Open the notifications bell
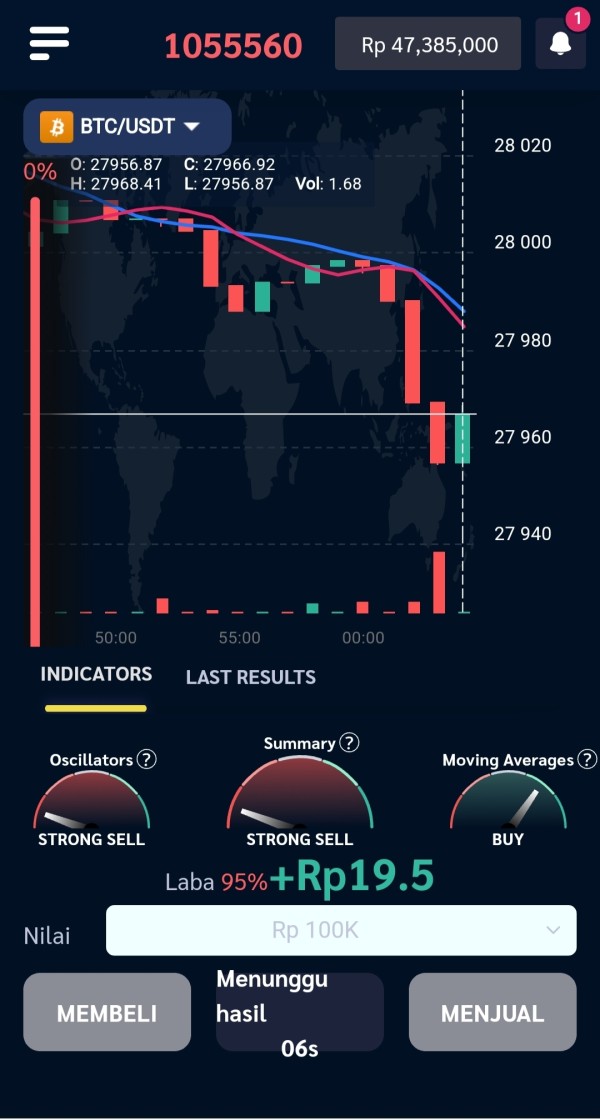Screen dimensions: 600x1120 561,44
